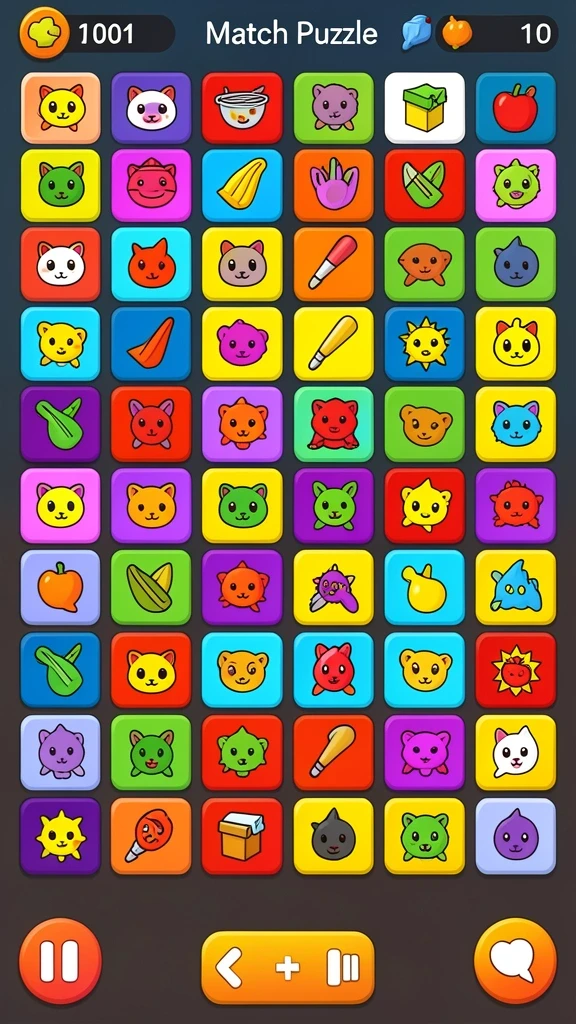The image size is (576, 1024).
Task: Pick the yellow sun on blue tile
Action: (424, 344)
